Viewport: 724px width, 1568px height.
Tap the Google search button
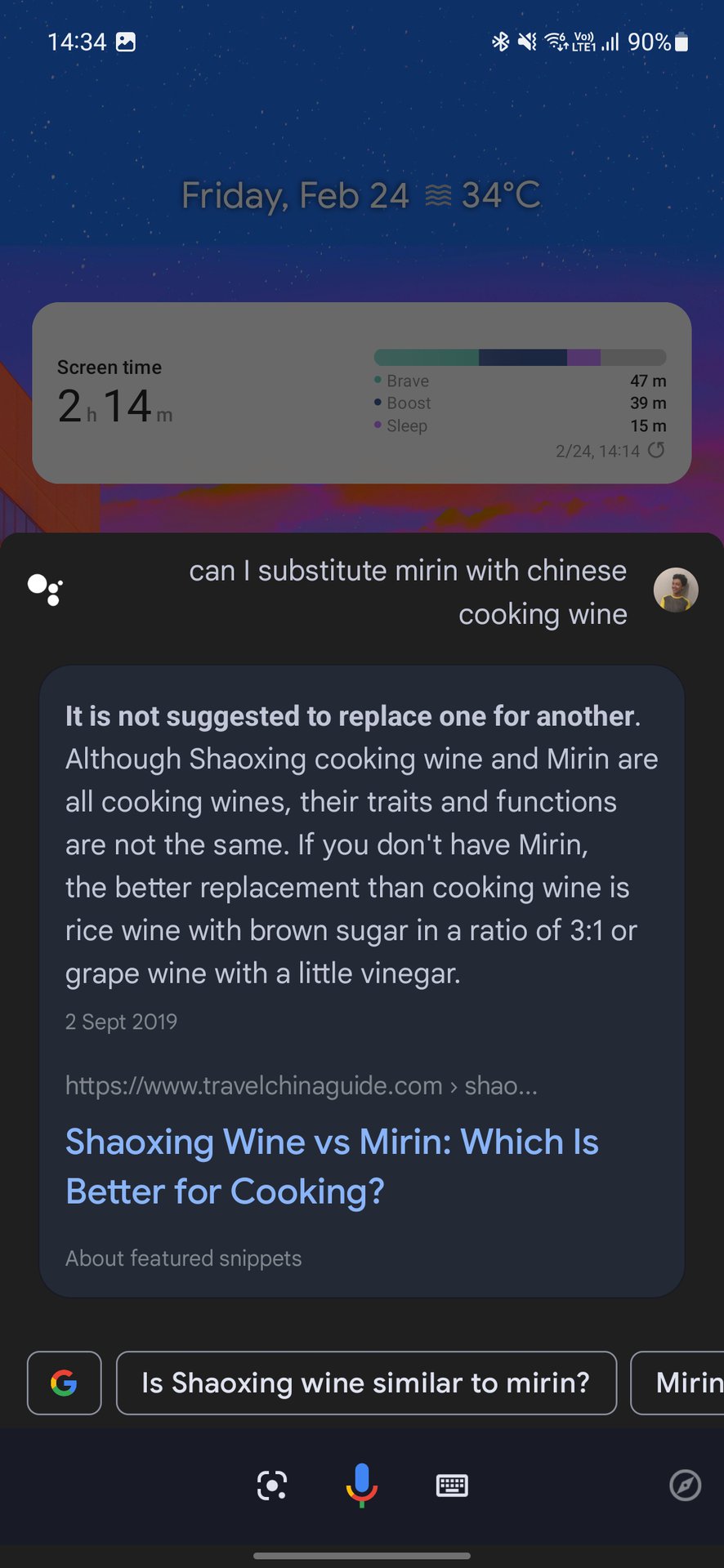click(x=64, y=1383)
